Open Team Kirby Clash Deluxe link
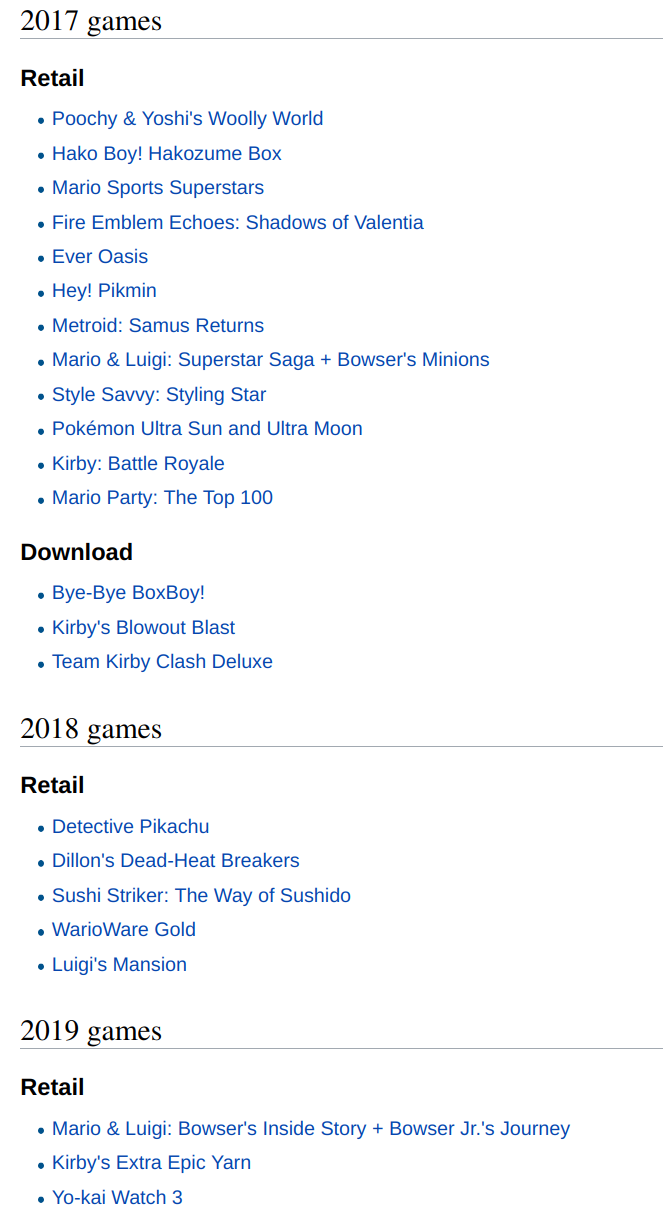The width and height of the screenshot is (663, 1230). tap(162, 662)
